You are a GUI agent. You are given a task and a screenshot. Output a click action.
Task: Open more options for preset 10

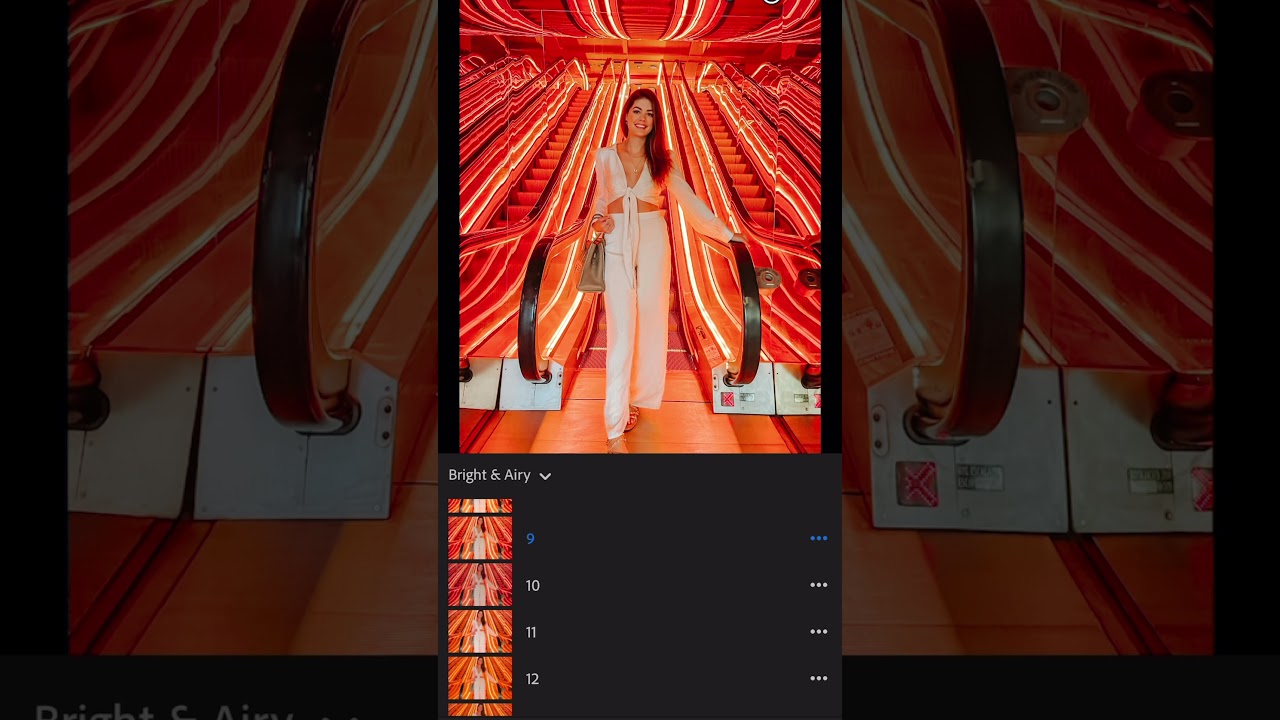click(x=818, y=585)
